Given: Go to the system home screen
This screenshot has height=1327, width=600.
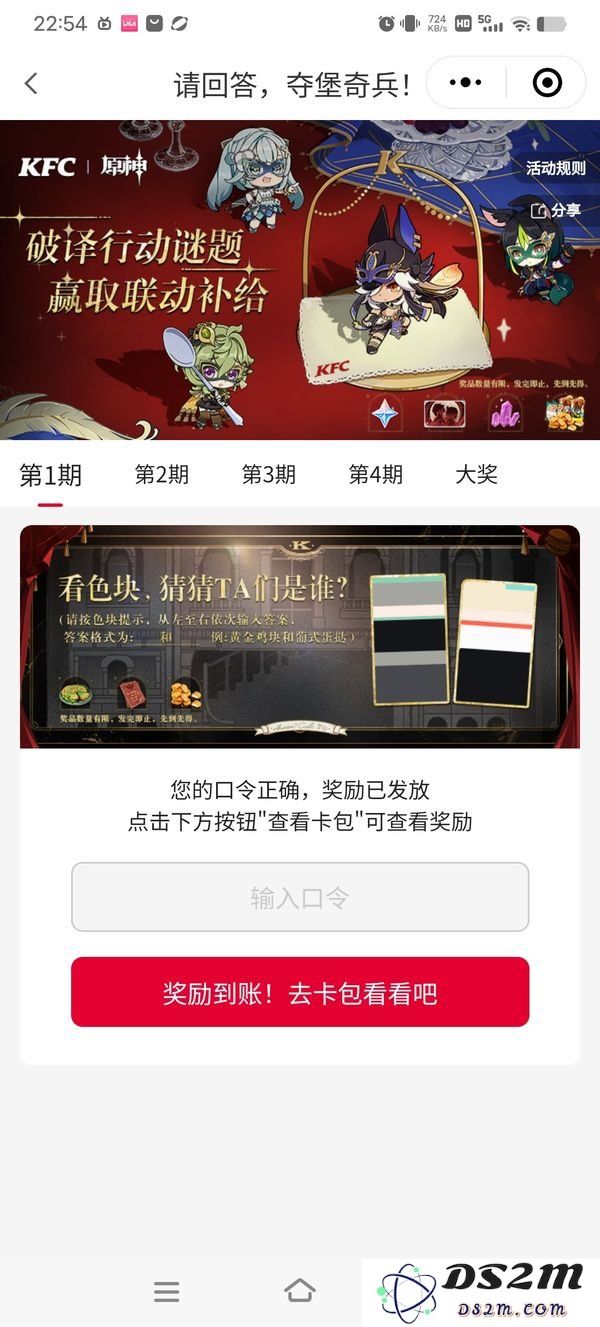Looking at the screenshot, I should [300, 1291].
